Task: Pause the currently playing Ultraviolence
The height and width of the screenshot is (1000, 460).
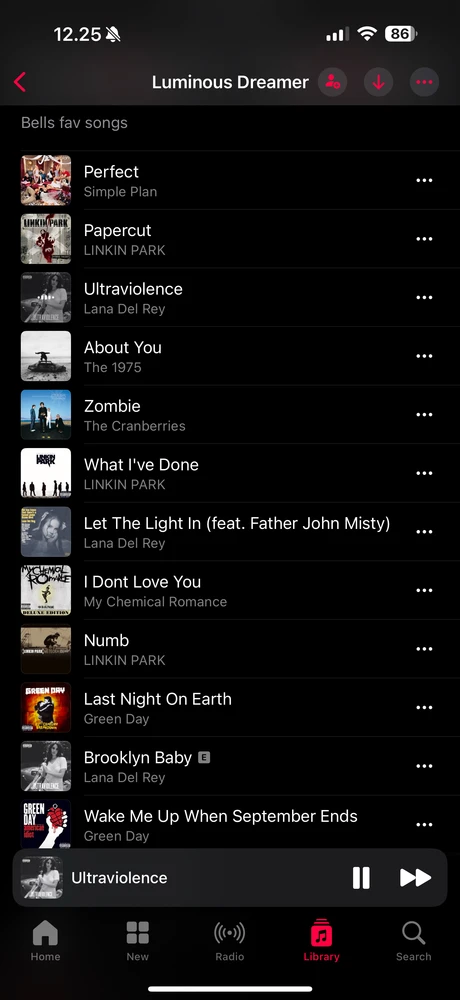Action: pyautogui.click(x=361, y=878)
